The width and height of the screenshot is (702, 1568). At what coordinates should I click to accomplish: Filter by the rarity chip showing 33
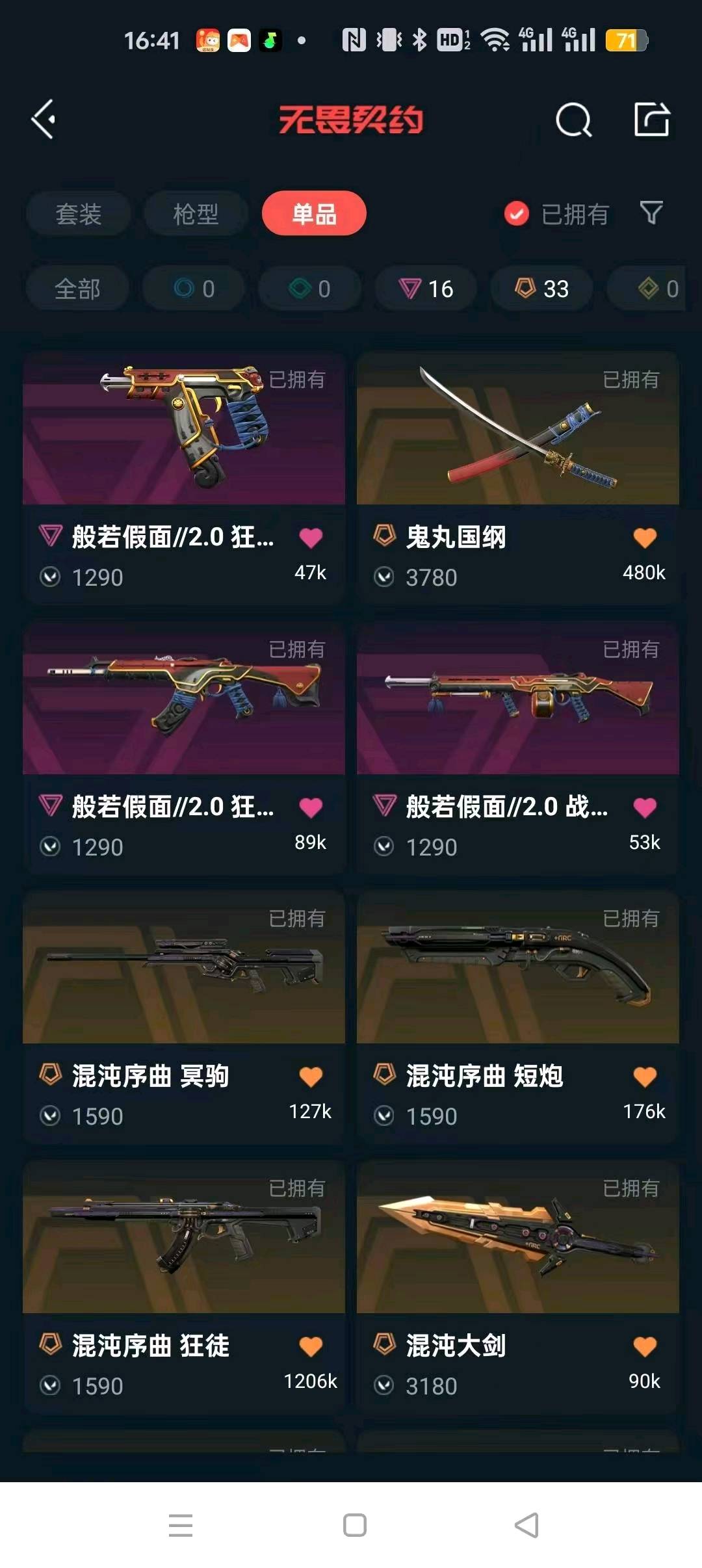[541, 289]
